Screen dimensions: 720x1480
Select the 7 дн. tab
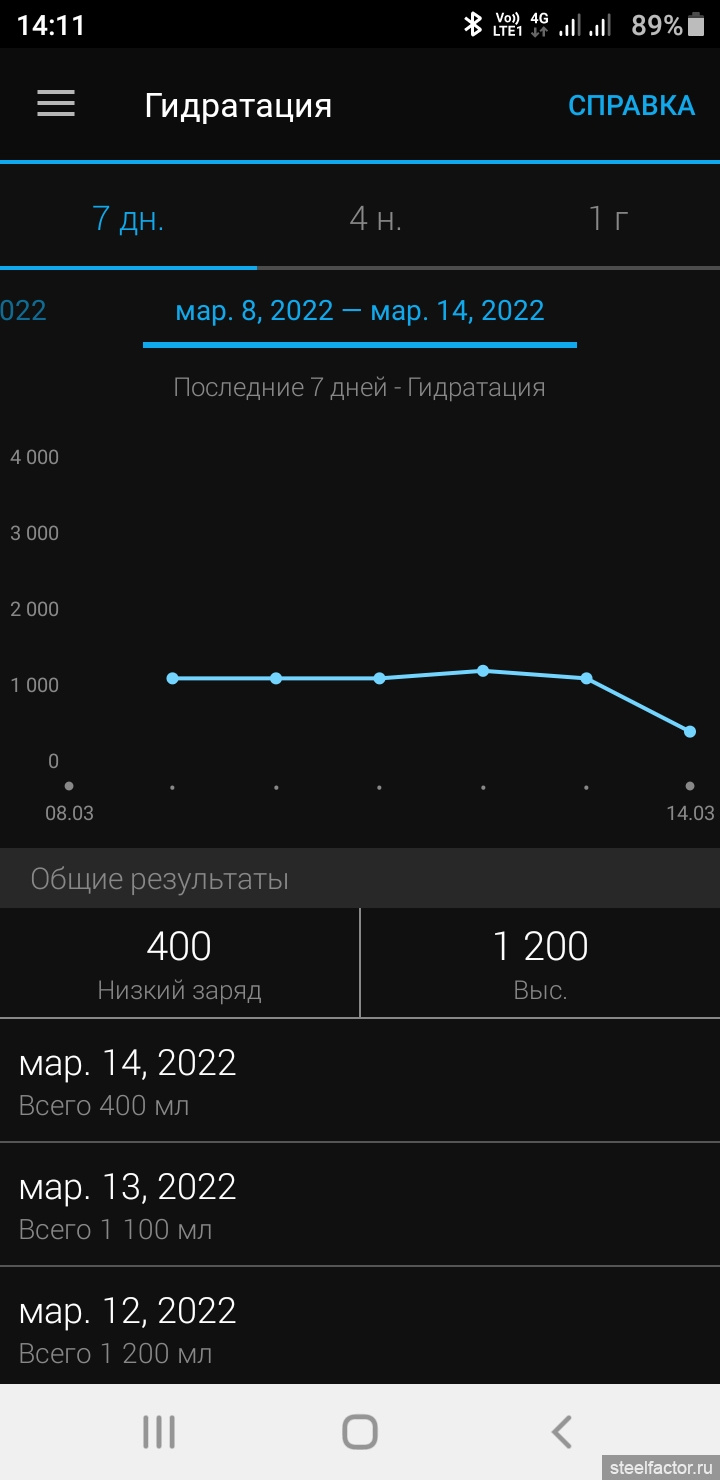(x=128, y=218)
